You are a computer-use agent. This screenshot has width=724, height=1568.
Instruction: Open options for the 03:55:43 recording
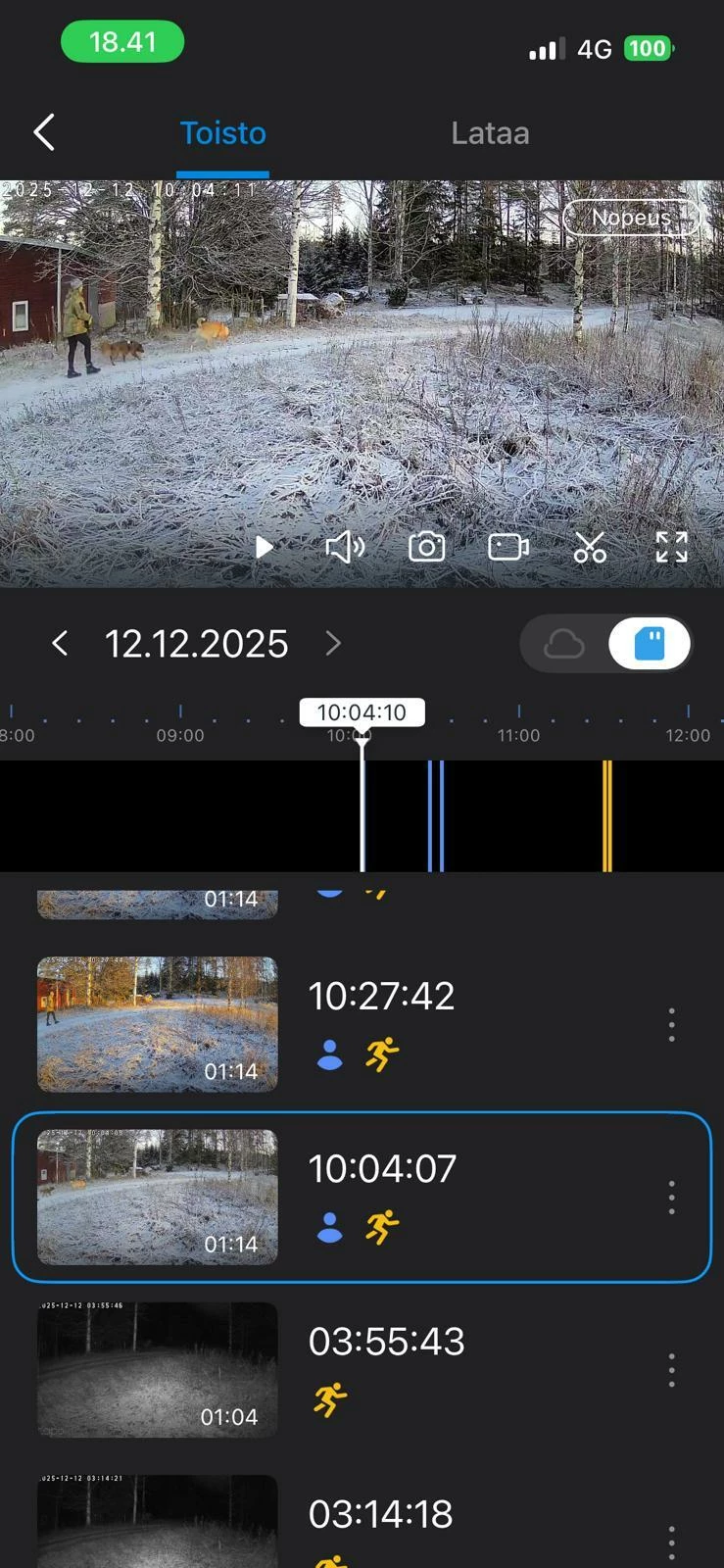click(x=671, y=1369)
